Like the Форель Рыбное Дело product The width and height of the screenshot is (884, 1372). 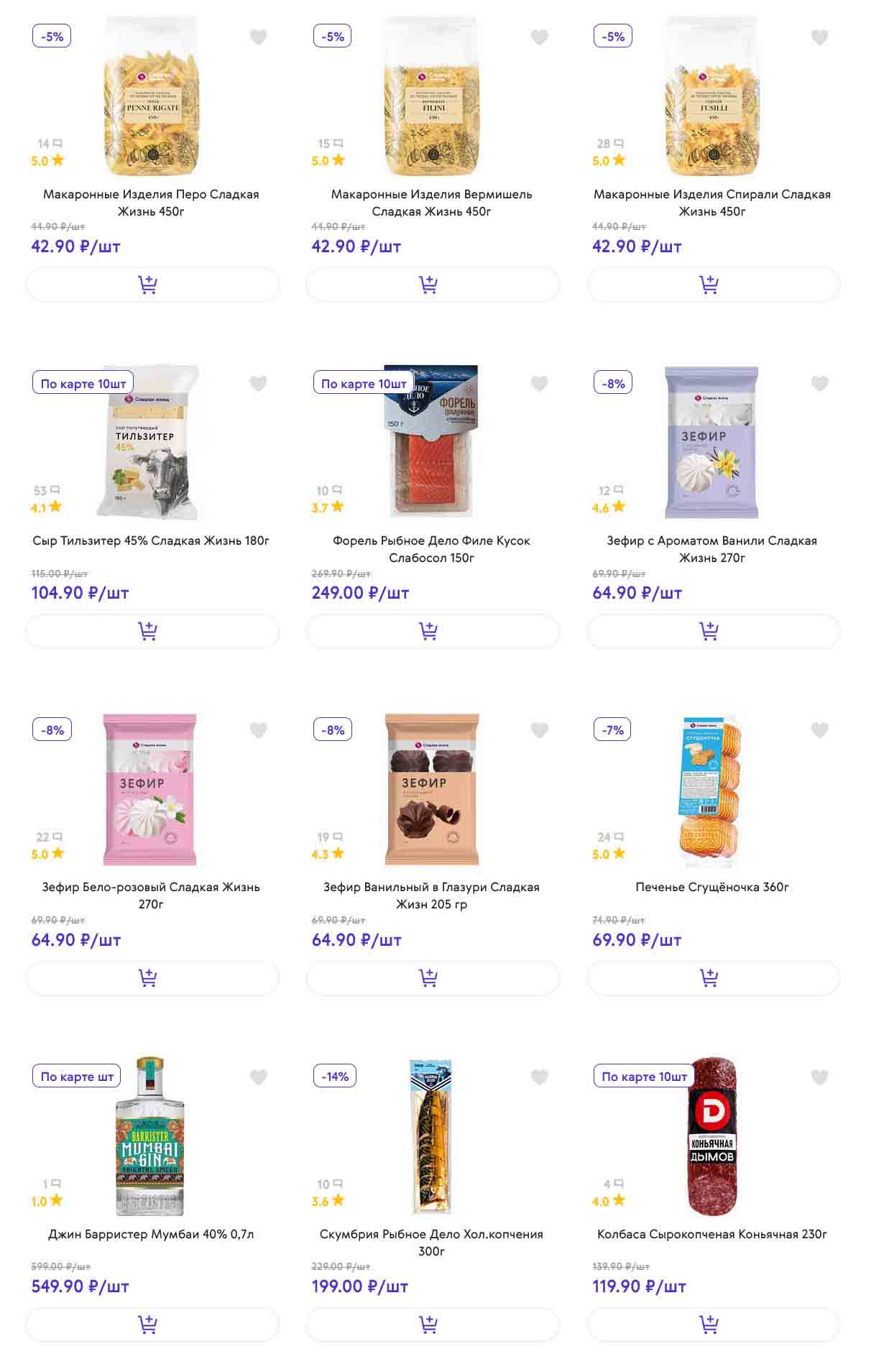tap(539, 384)
